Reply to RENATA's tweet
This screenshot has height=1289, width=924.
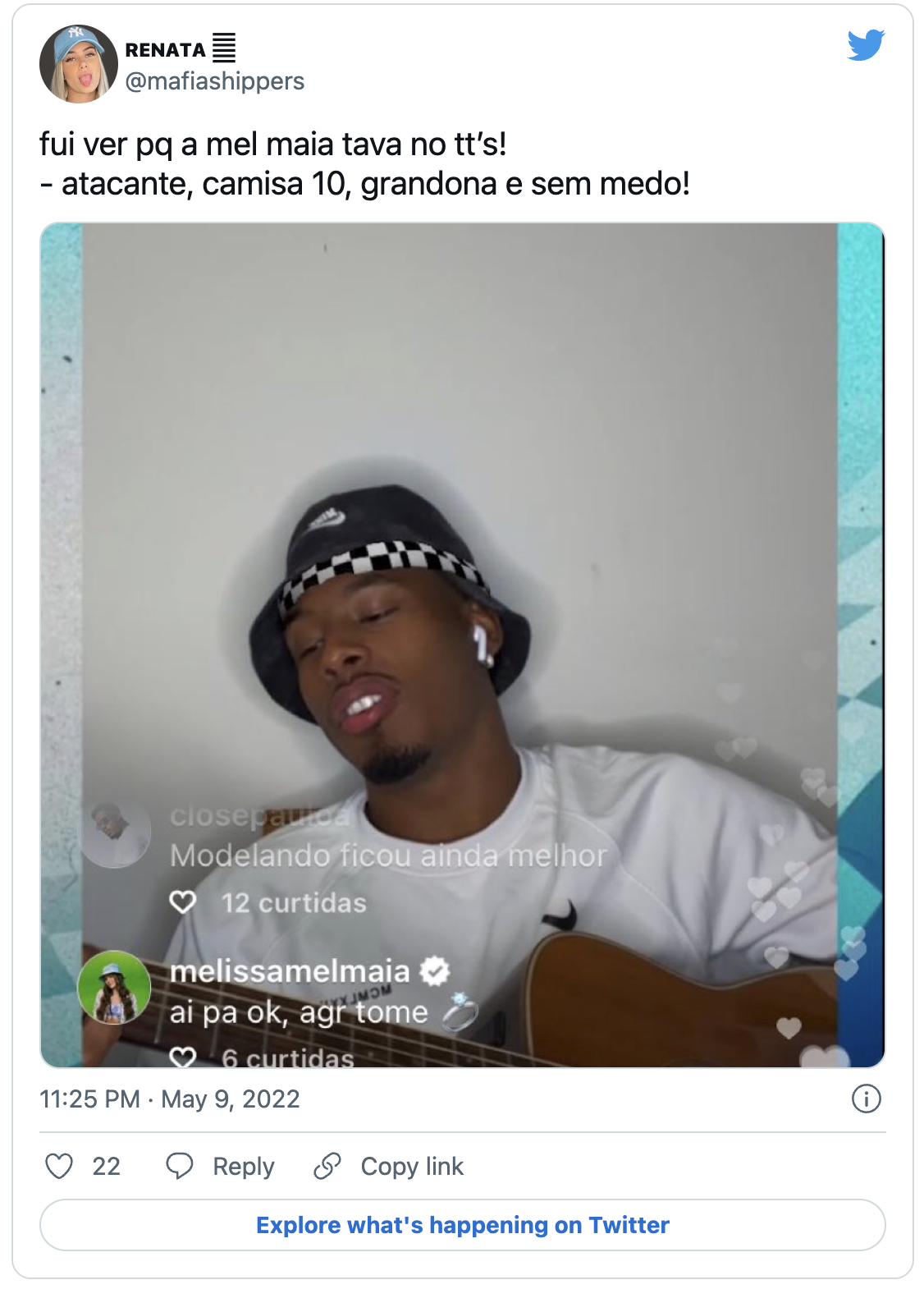tap(220, 1166)
